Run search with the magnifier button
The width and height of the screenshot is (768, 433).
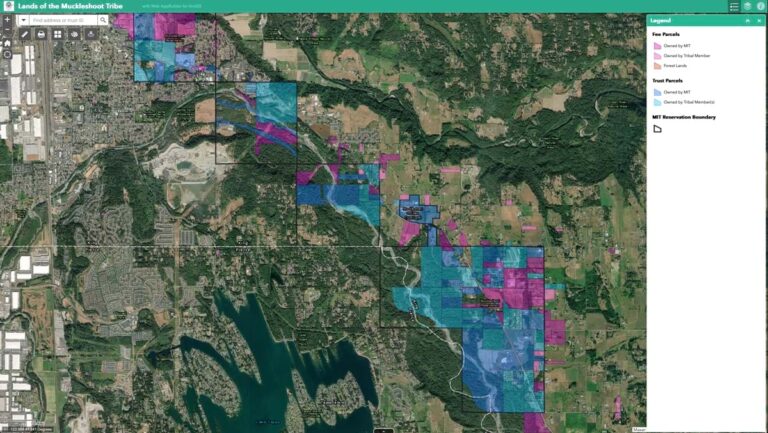[x=105, y=20]
